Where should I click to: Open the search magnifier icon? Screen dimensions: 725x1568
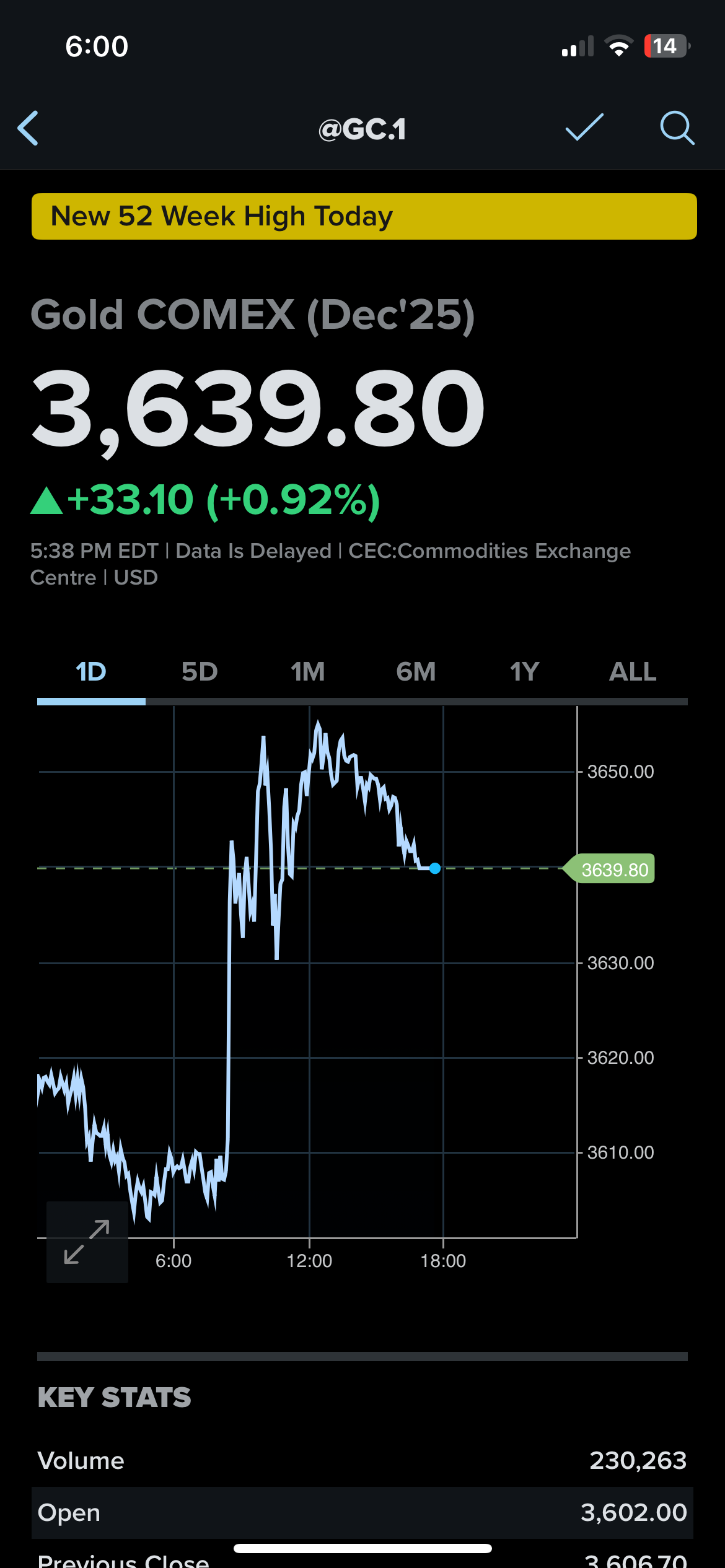[x=677, y=128]
